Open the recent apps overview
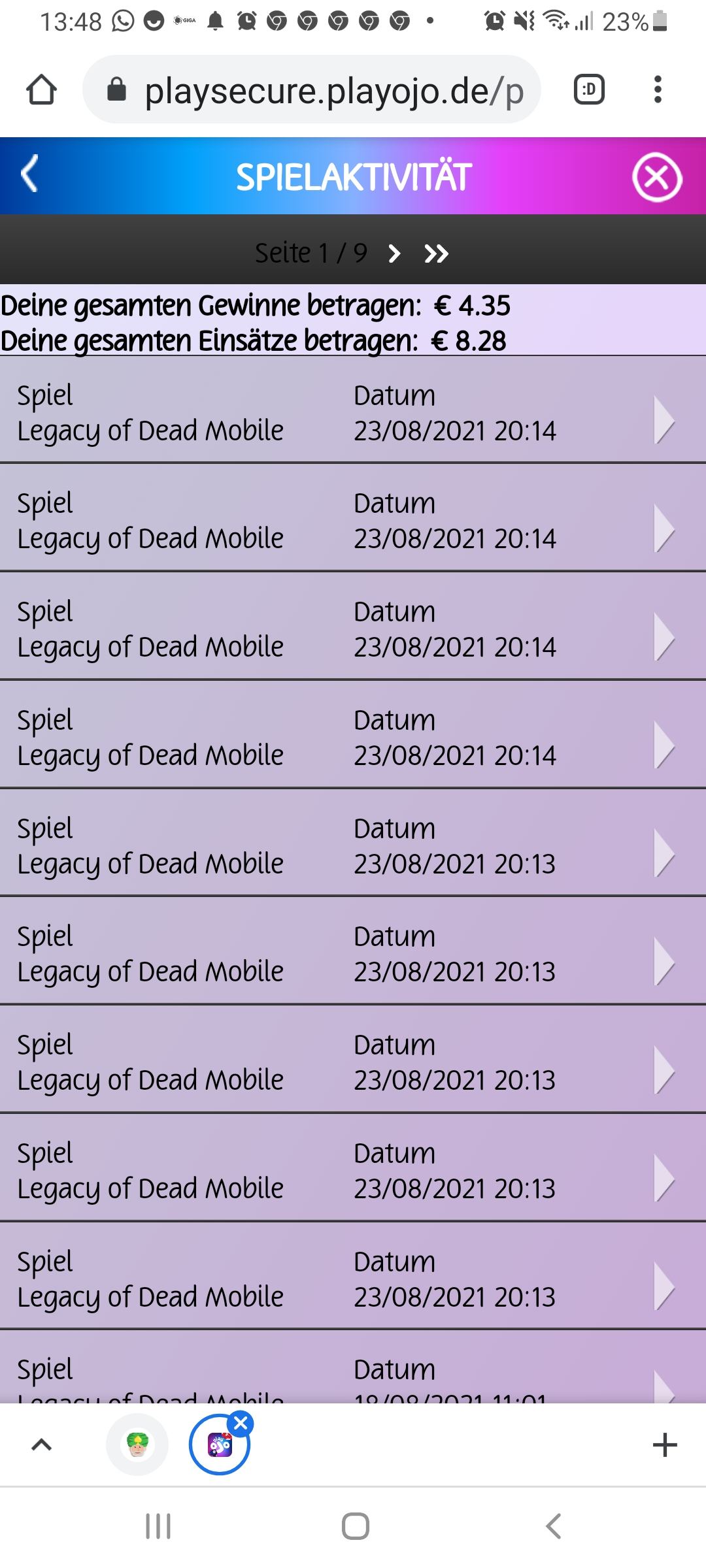The image size is (706, 1568). pos(158,1526)
